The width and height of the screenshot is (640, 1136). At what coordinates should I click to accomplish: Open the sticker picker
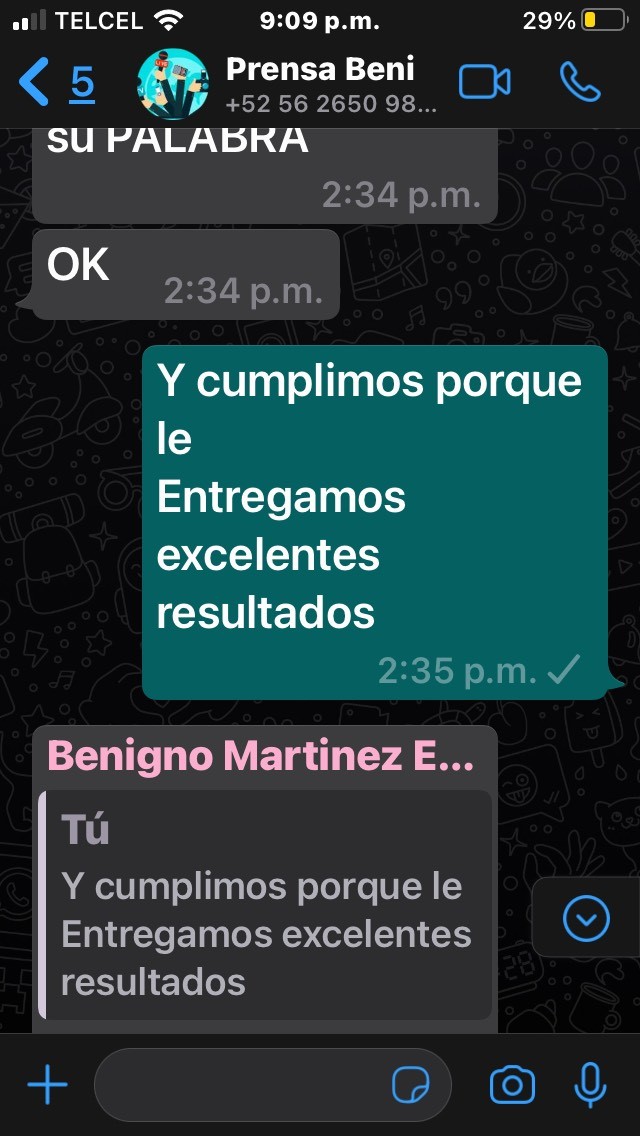(x=411, y=1085)
